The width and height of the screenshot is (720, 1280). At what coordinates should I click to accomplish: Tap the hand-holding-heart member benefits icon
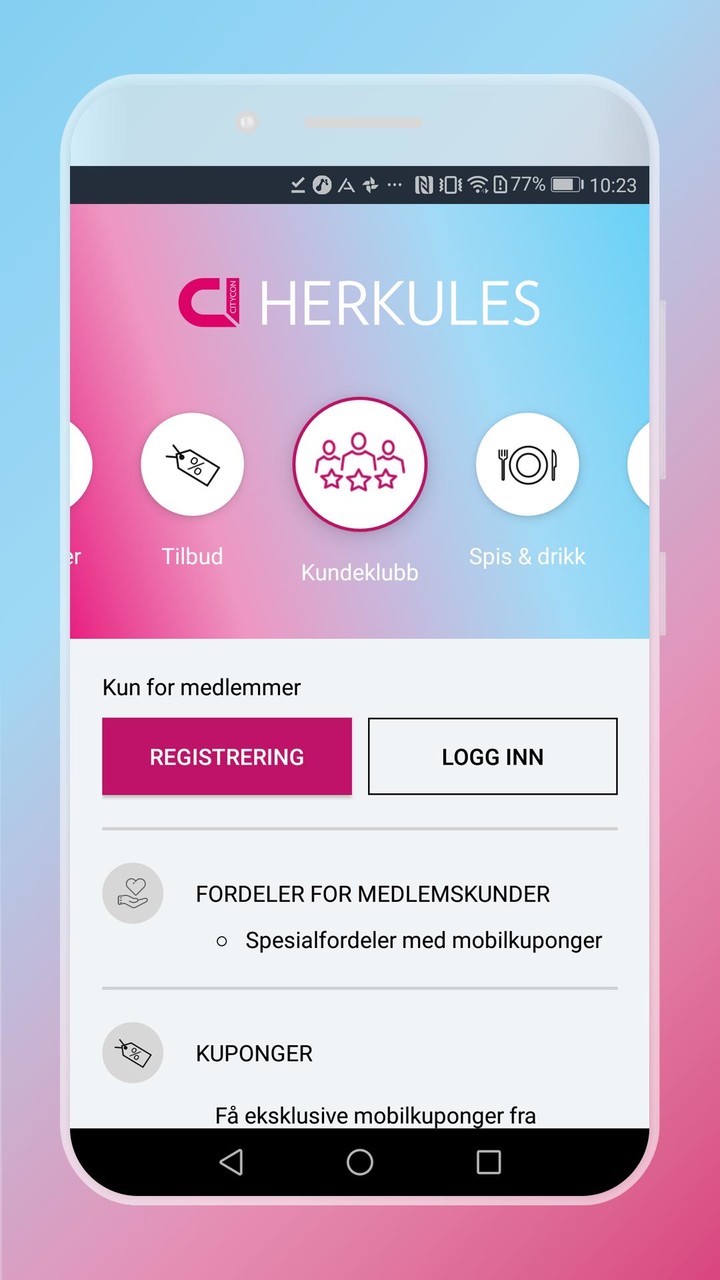[x=133, y=893]
